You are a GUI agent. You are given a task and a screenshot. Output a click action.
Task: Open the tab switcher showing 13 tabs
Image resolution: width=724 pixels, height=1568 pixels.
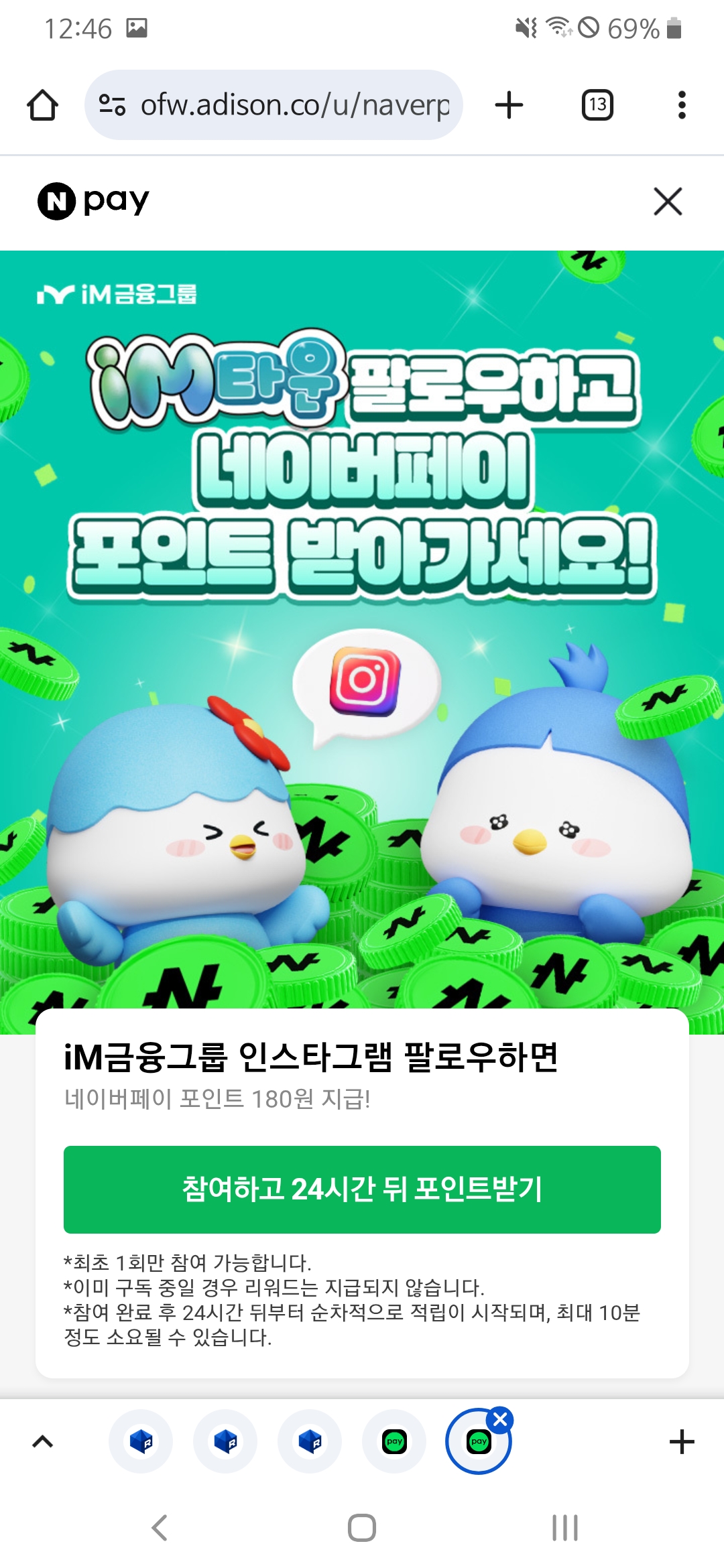point(597,105)
